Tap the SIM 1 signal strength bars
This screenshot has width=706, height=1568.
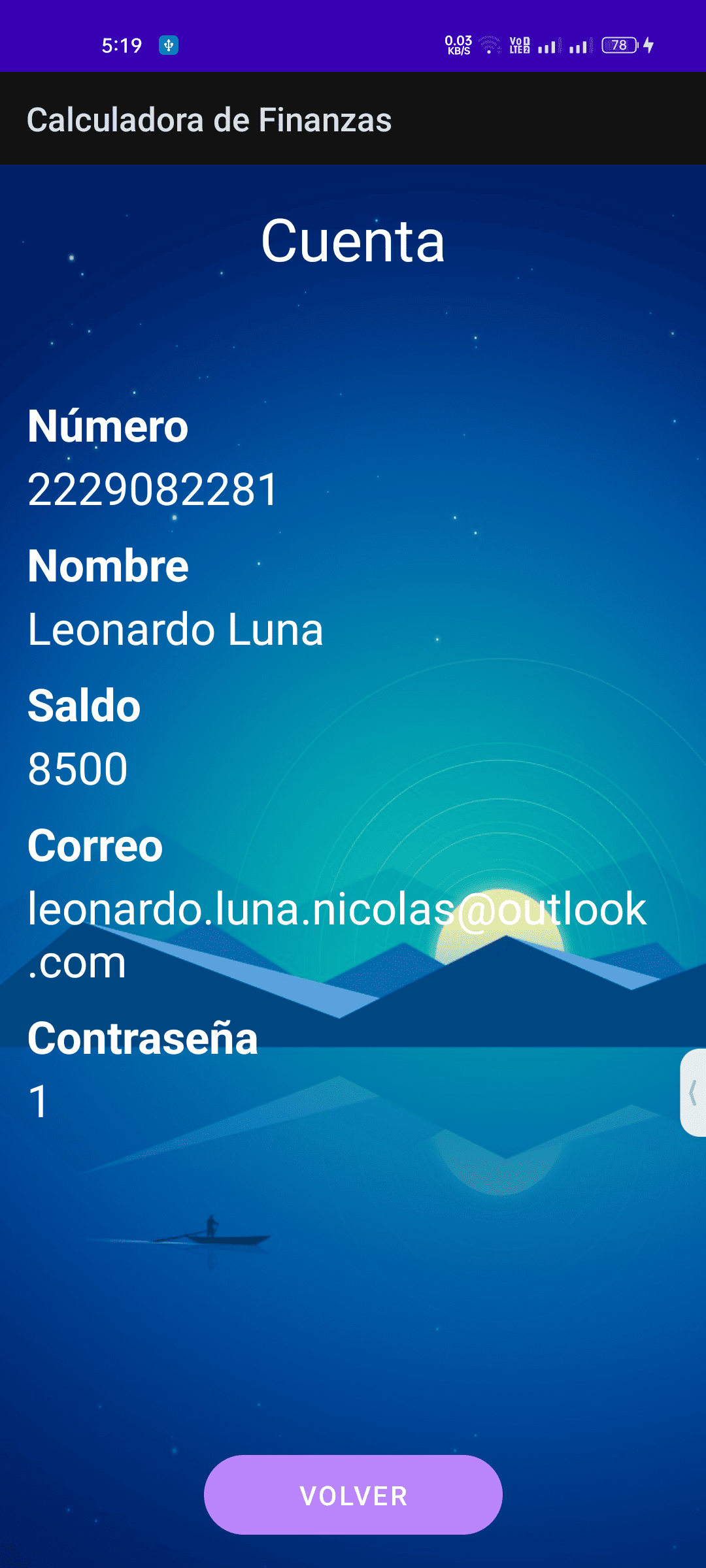tap(550, 46)
